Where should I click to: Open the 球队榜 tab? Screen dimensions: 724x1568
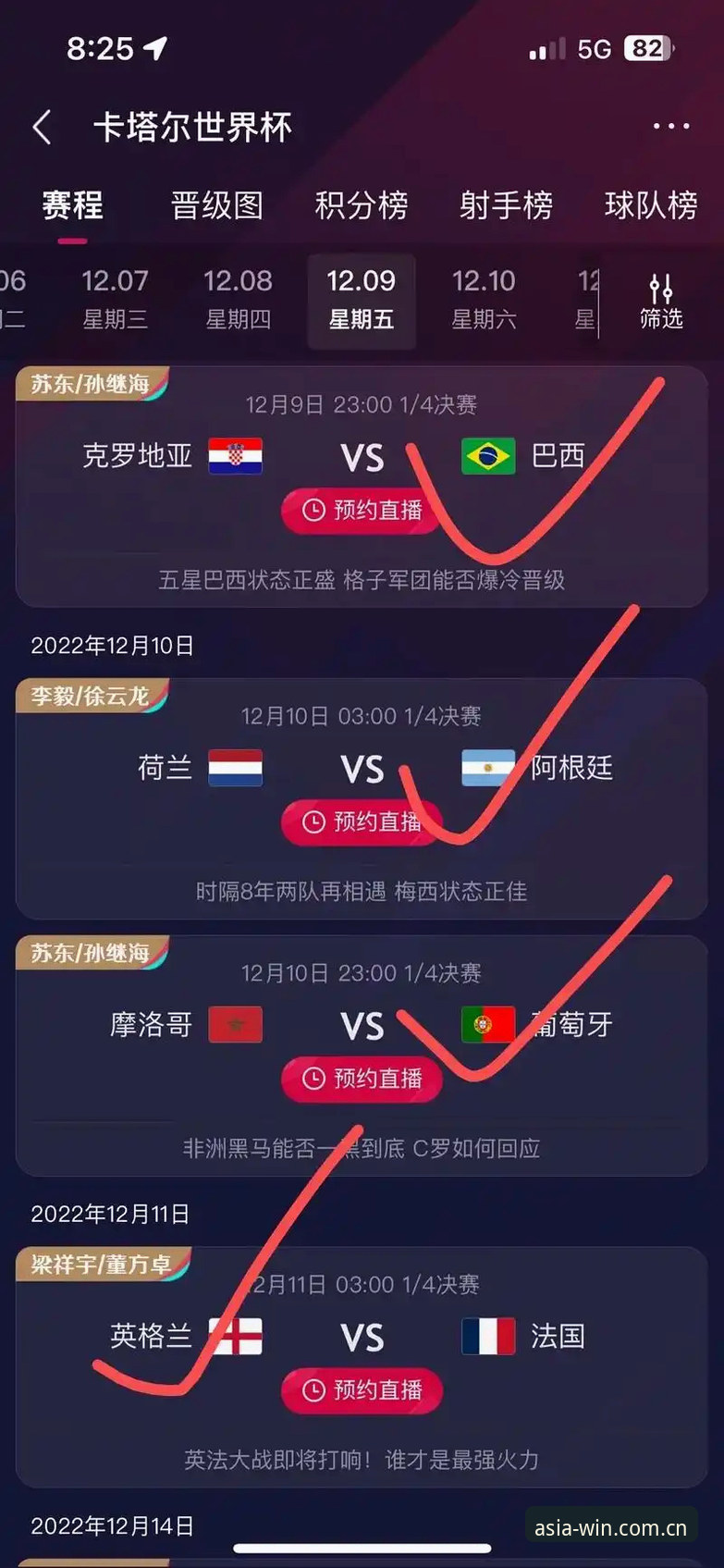[x=651, y=204]
